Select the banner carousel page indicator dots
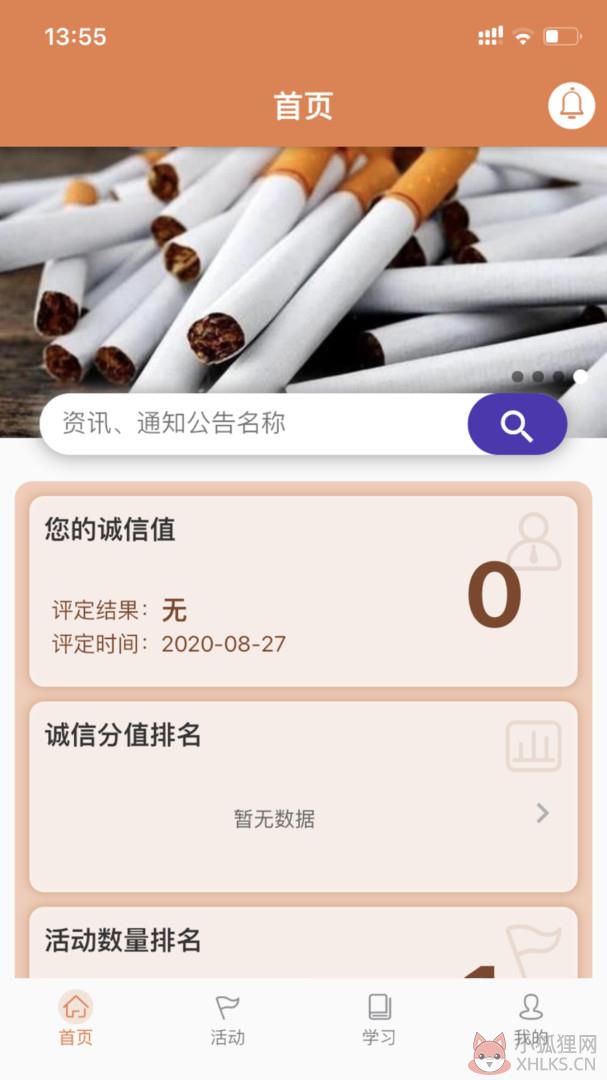 [549, 377]
